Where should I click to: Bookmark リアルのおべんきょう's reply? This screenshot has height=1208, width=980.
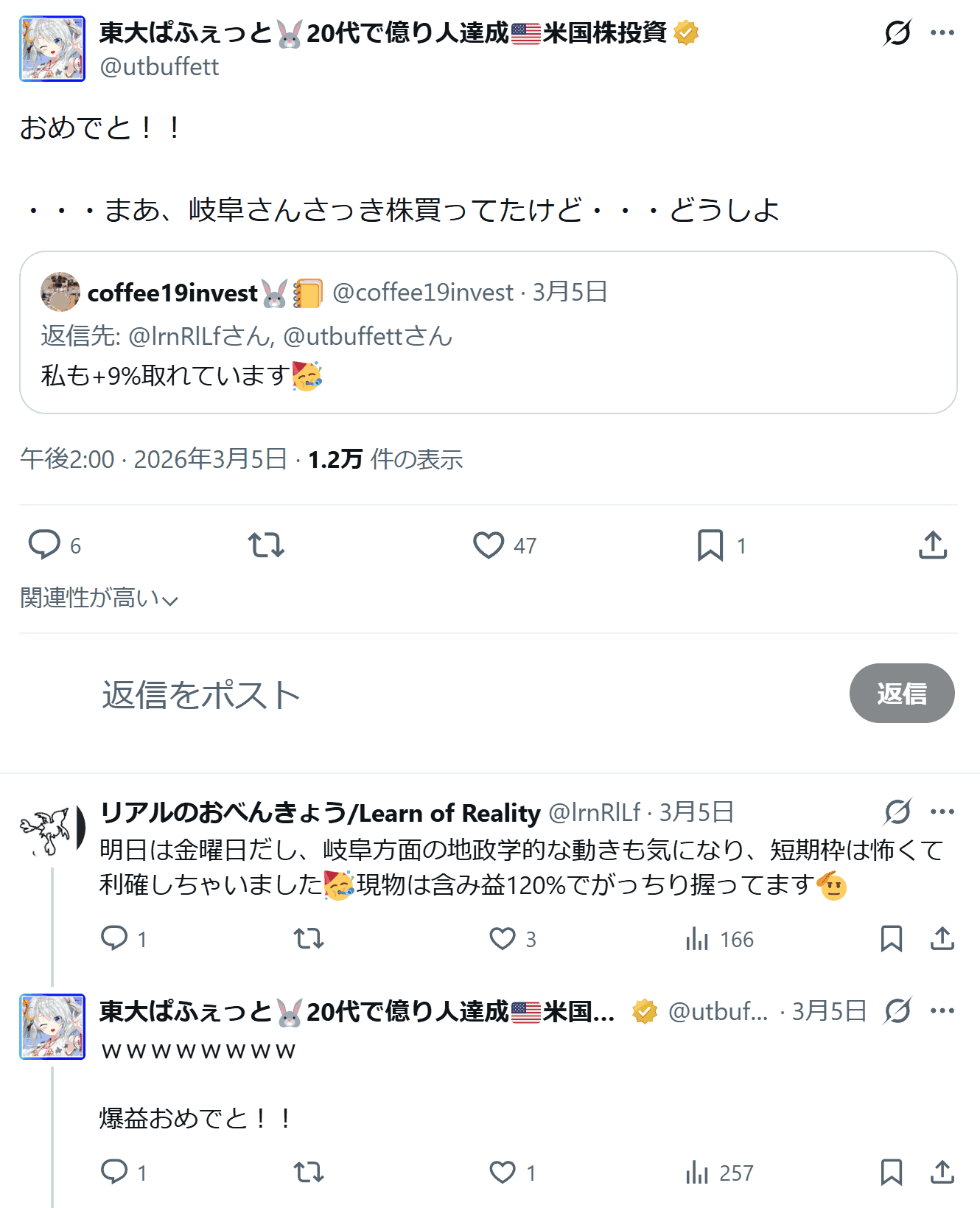coord(891,939)
